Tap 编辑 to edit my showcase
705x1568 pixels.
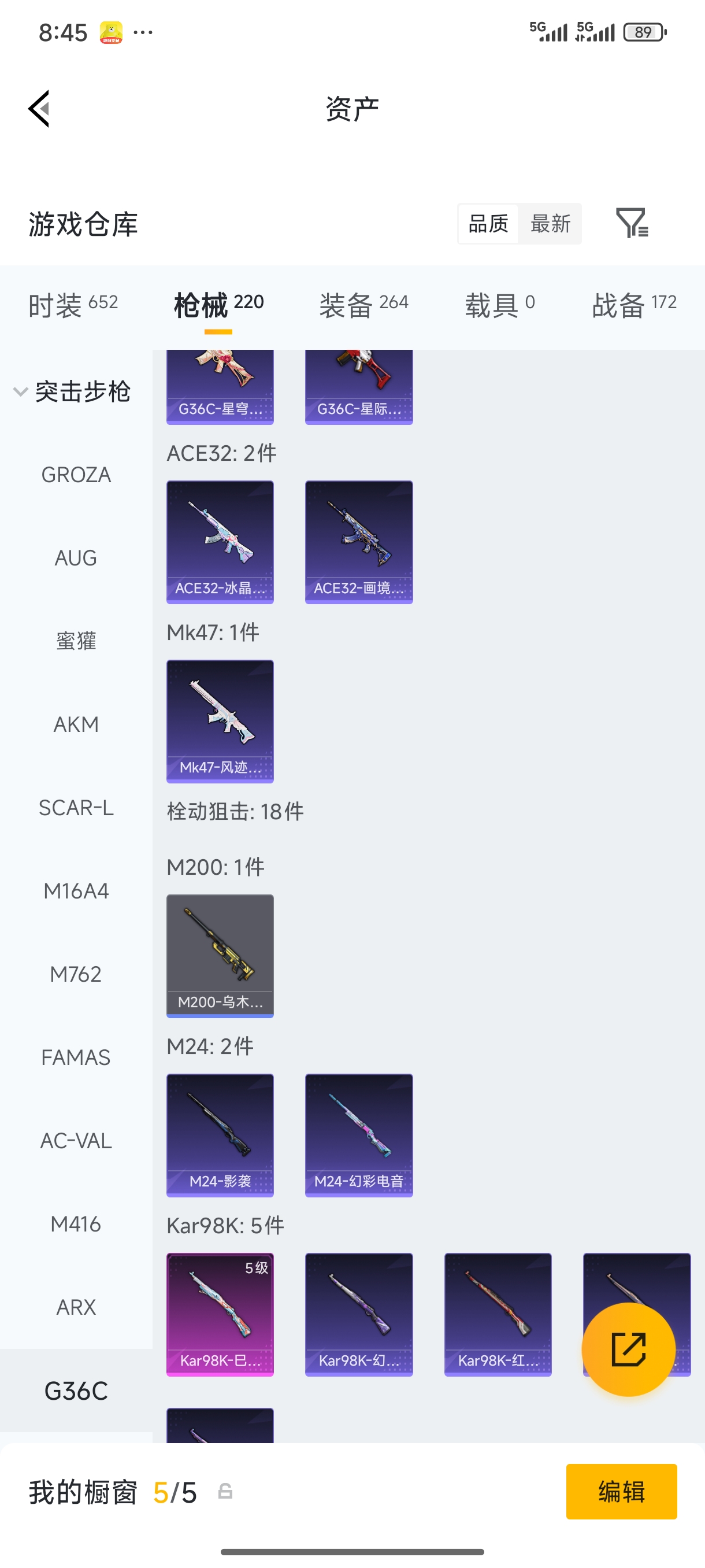(621, 1491)
